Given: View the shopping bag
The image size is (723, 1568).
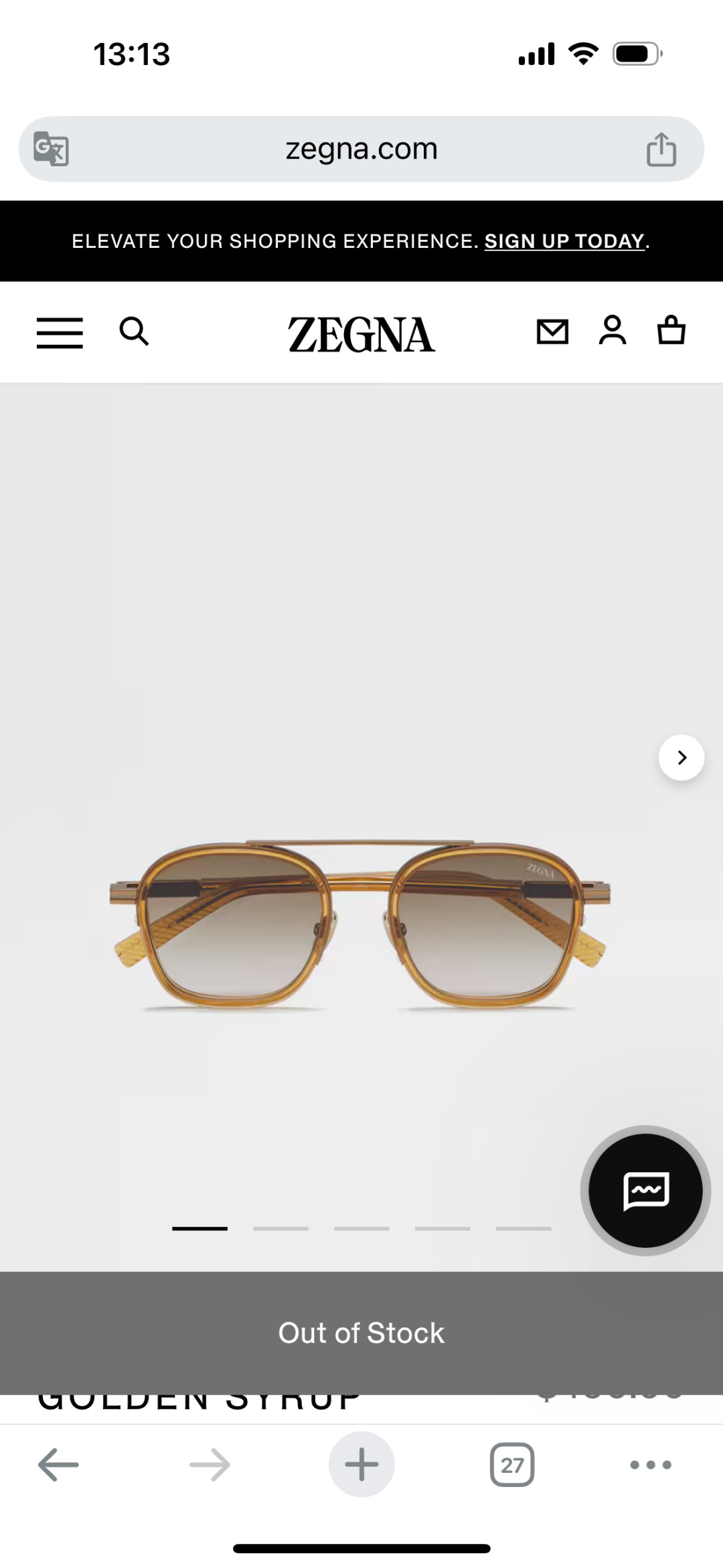Looking at the screenshot, I should [x=671, y=331].
